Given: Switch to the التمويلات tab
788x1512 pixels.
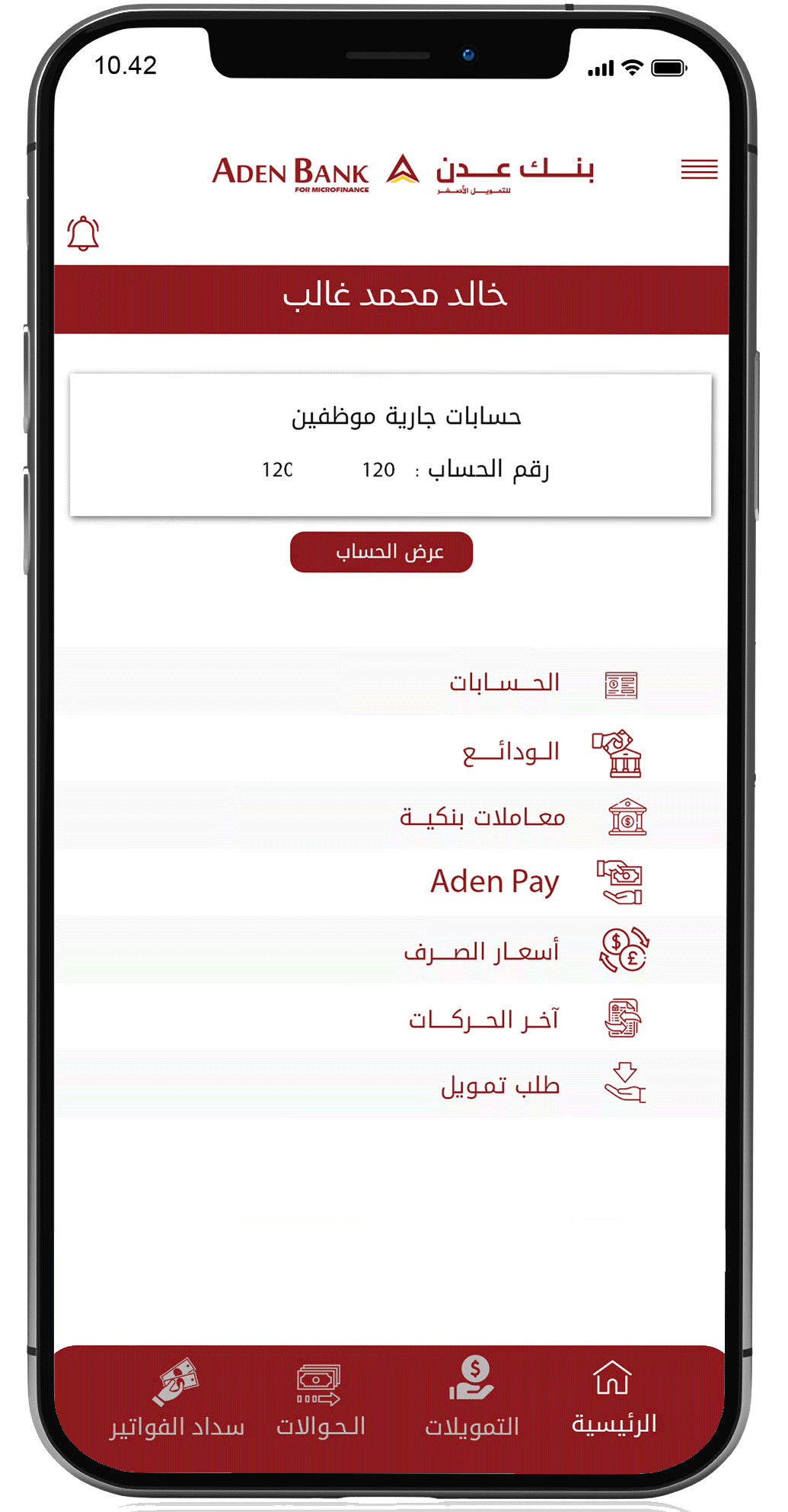Looking at the screenshot, I should tap(472, 1399).
